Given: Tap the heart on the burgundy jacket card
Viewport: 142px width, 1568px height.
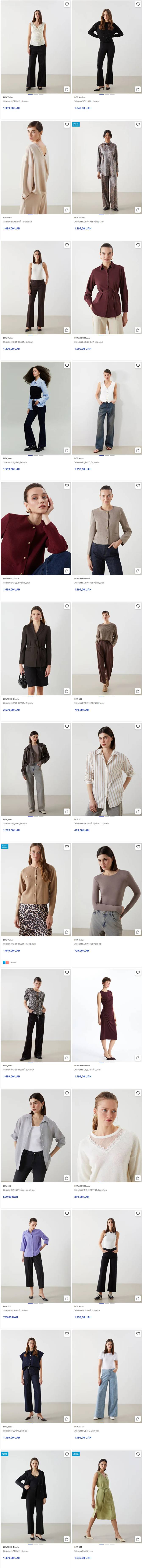Looking at the screenshot, I should (x=67, y=486).
